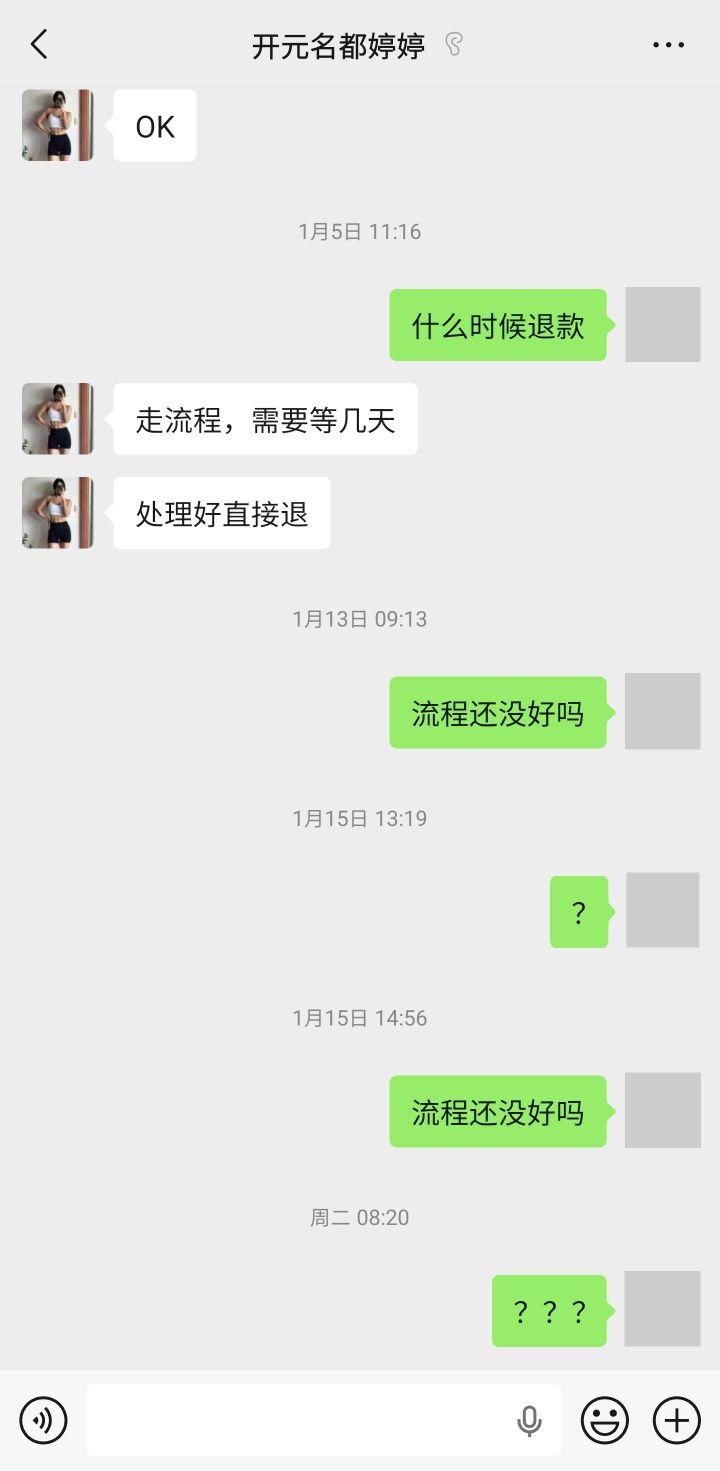Image resolution: width=720 pixels, height=1471 pixels.
Task: Open the plus attachments menu
Action: 677,1420
